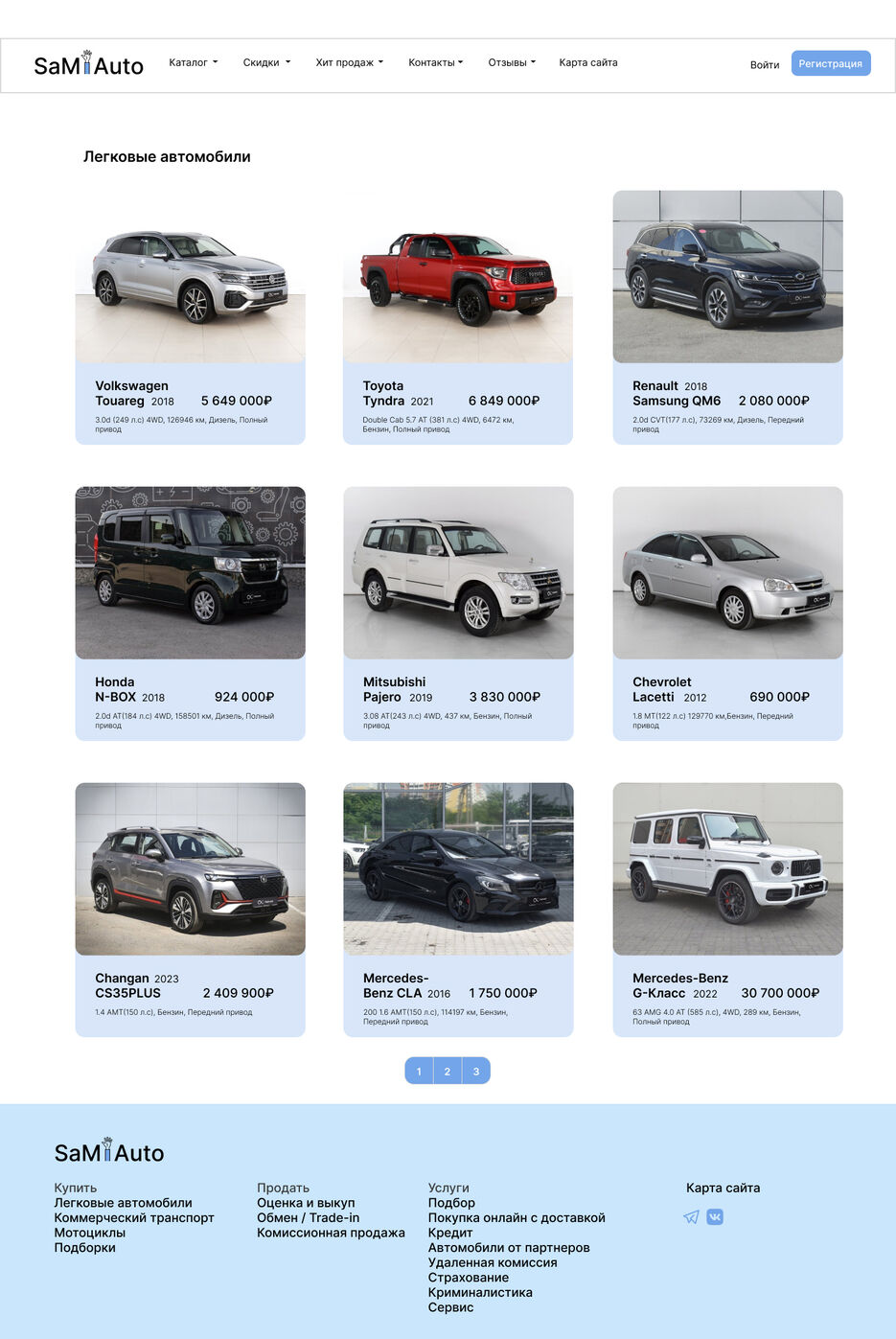View the Renault Samsung QM6 card
This screenshot has width=896, height=1339.
pos(727,316)
